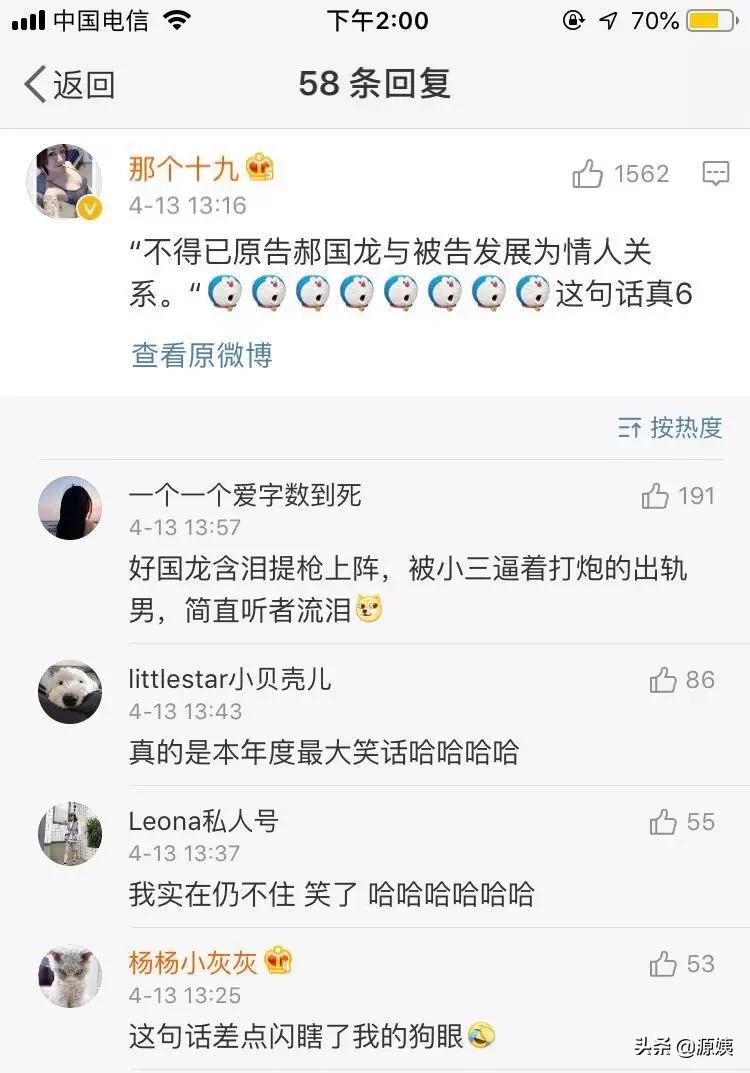This screenshot has width=750, height=1073.
Task: Open comment icon on 那个十九's post
Action: tap(716, 174)
